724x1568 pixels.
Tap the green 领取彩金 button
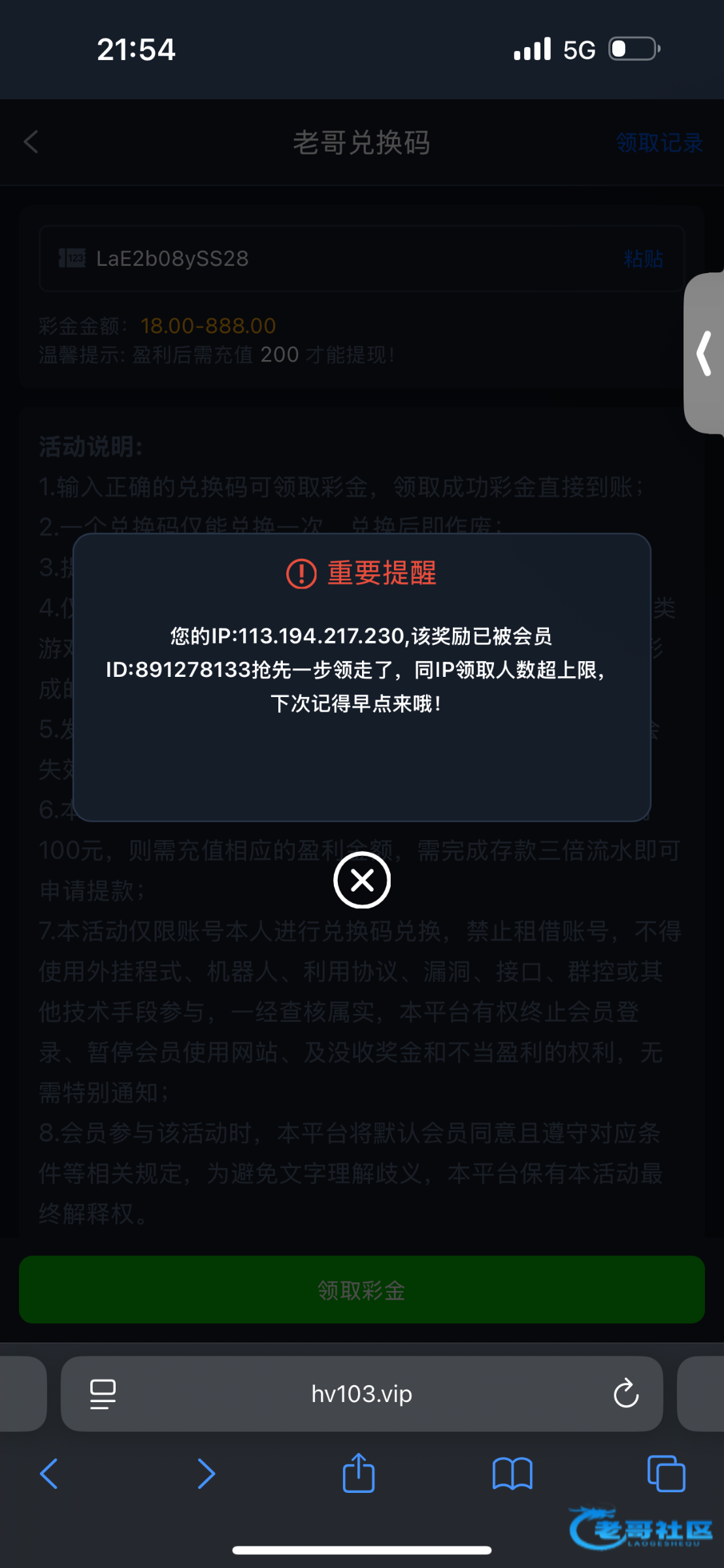(362, 1290)
